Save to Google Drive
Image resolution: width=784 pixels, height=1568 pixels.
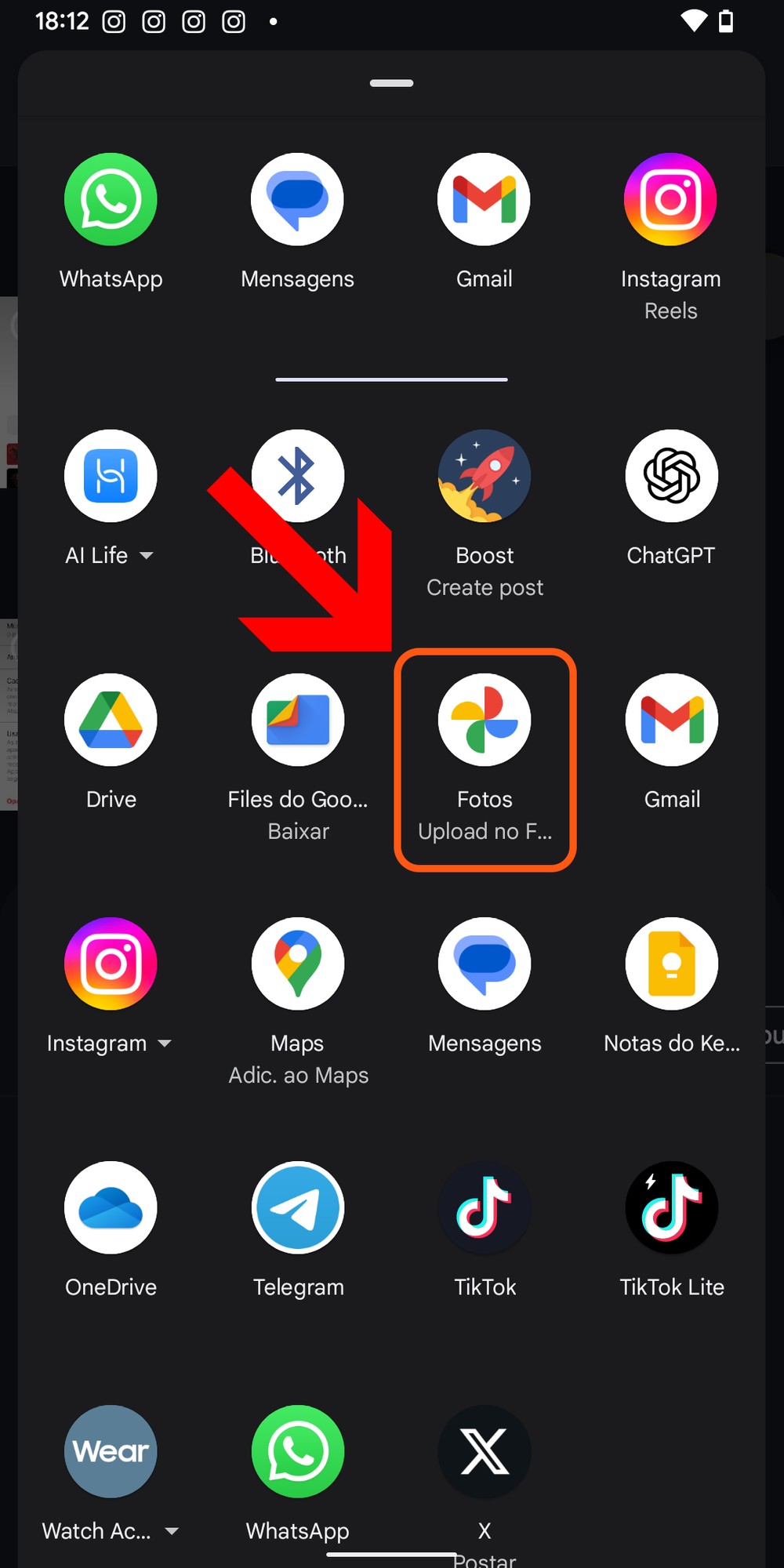click(x=111, y=720)
